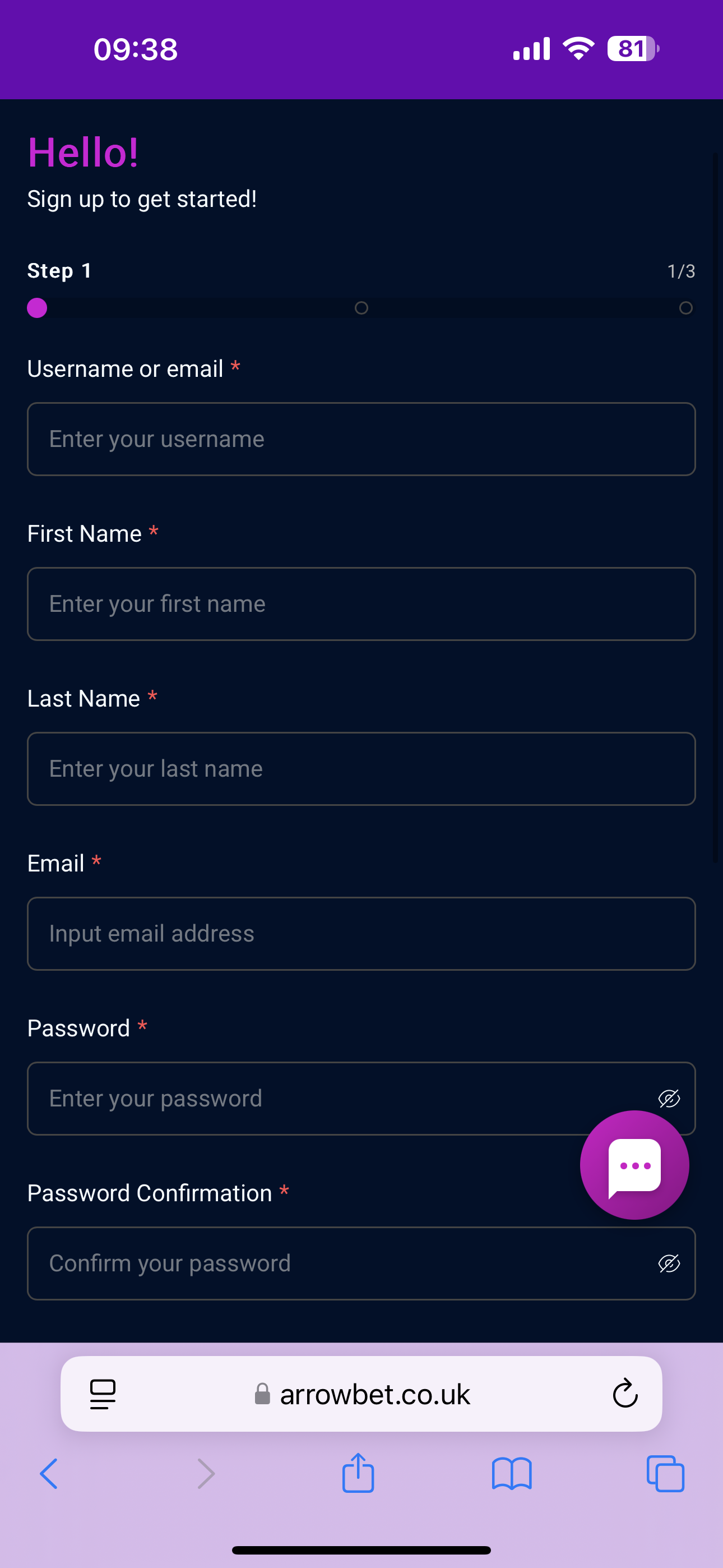Image resolution: width=723 pixels, height=1568 pixels.
Task: Show the Password Confirmation text
Action: click(669, 1263)
